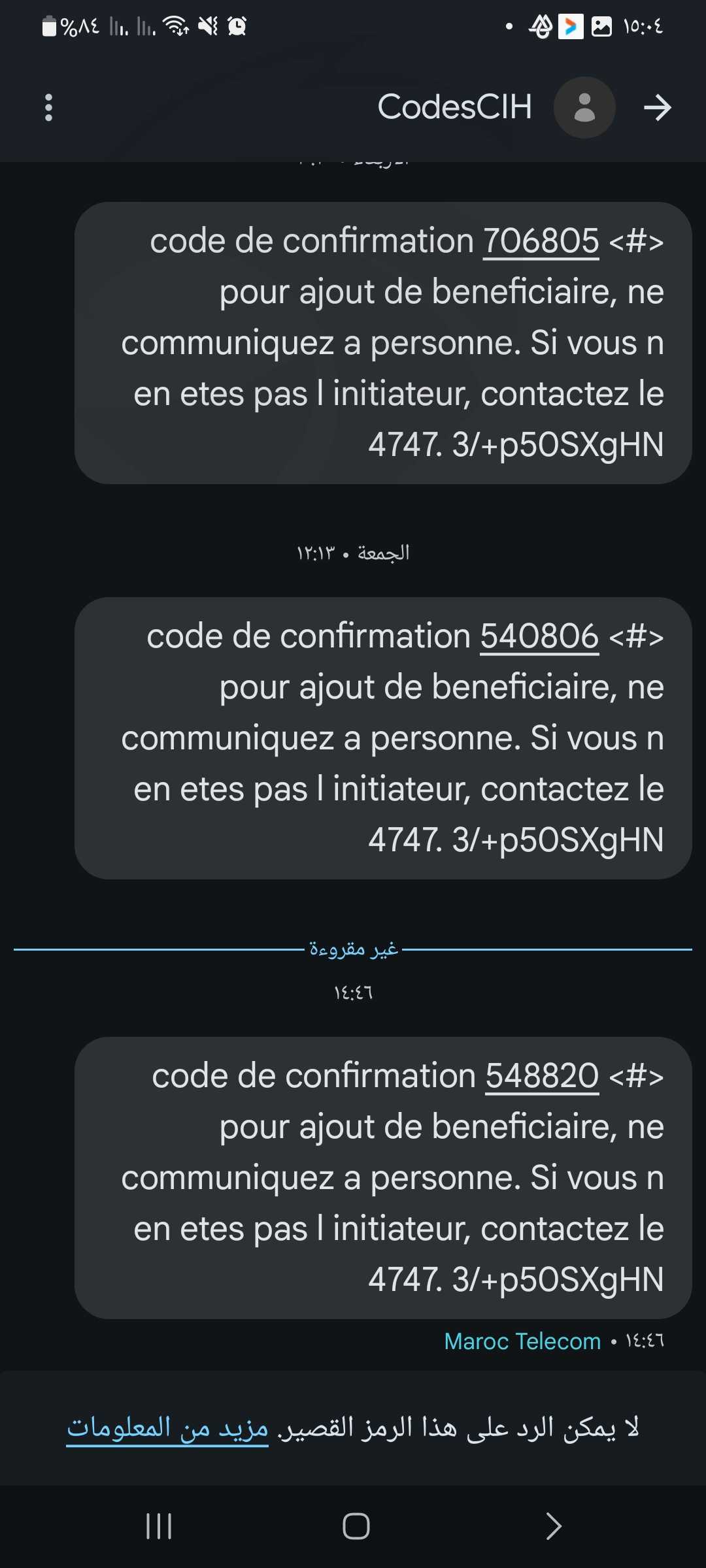Go back using the header arrow
This screenshot has height=1568, width=706.
[x=657, y=107]
